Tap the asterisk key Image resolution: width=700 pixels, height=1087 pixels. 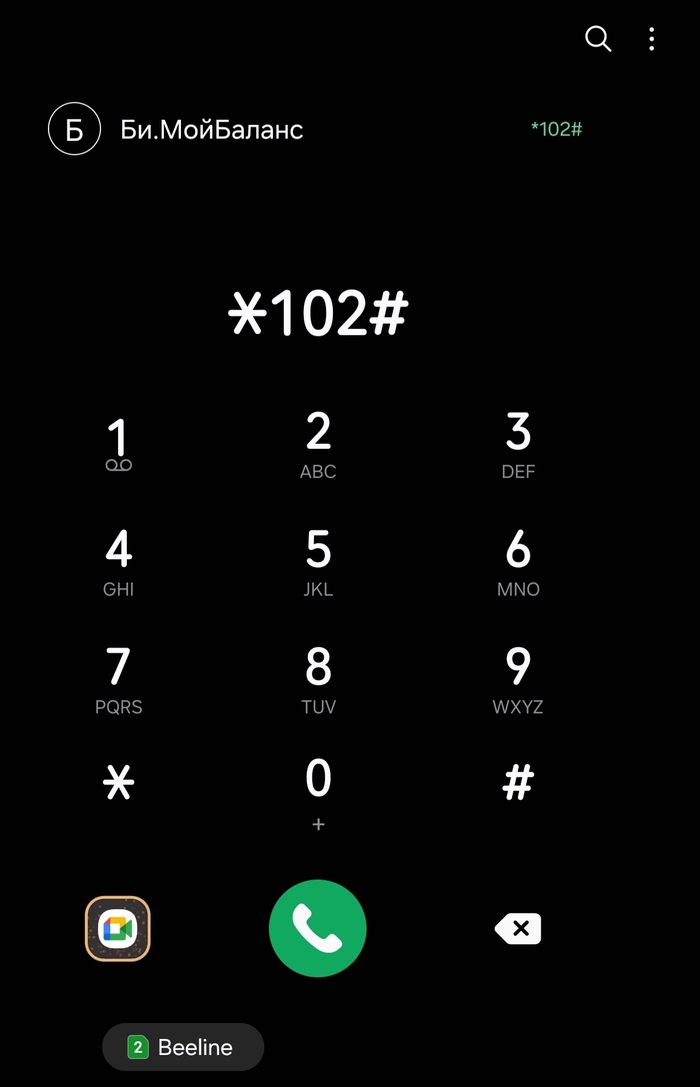[x=118, y=784]
